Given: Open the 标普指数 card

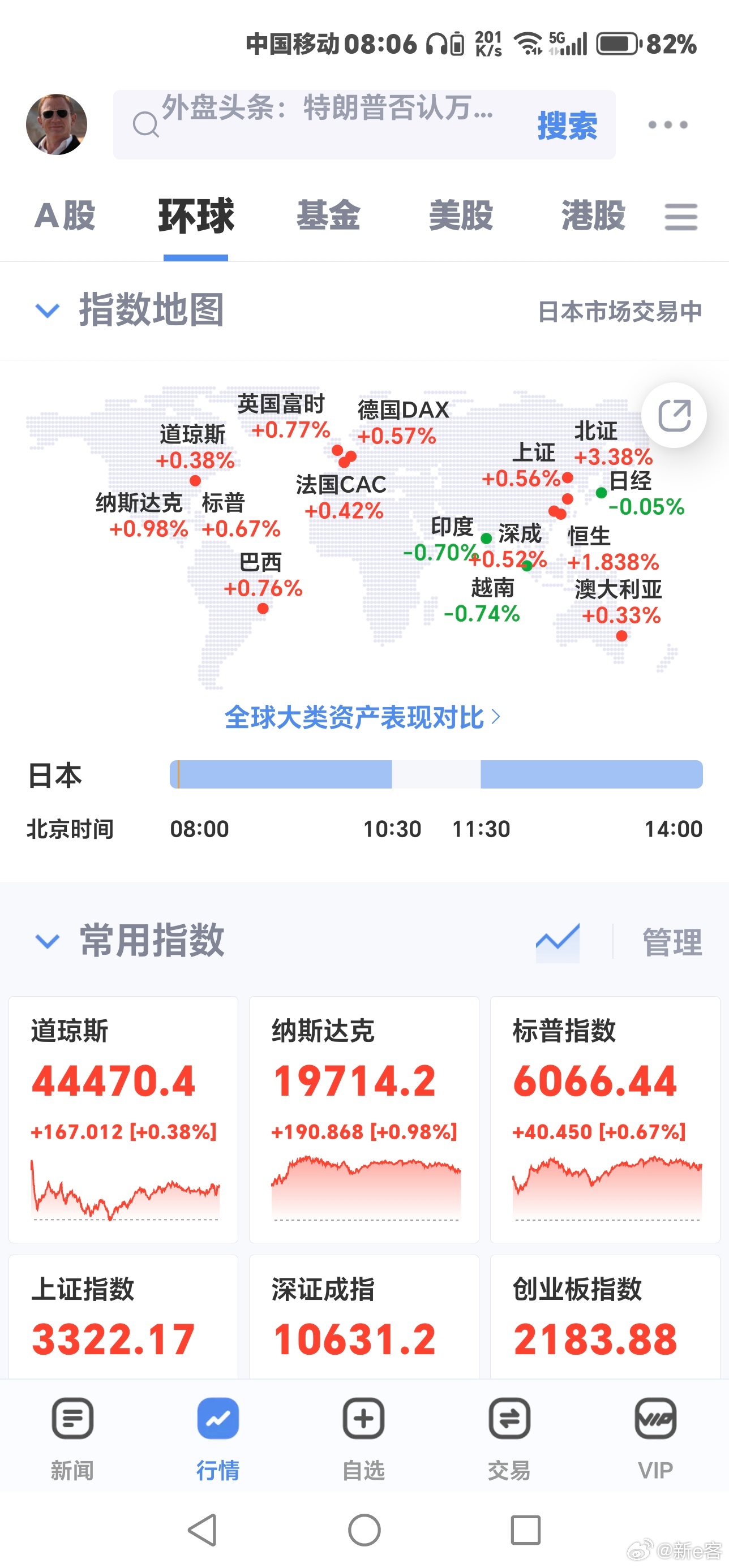Looking at the screenshot, I should click(606, 1119).
